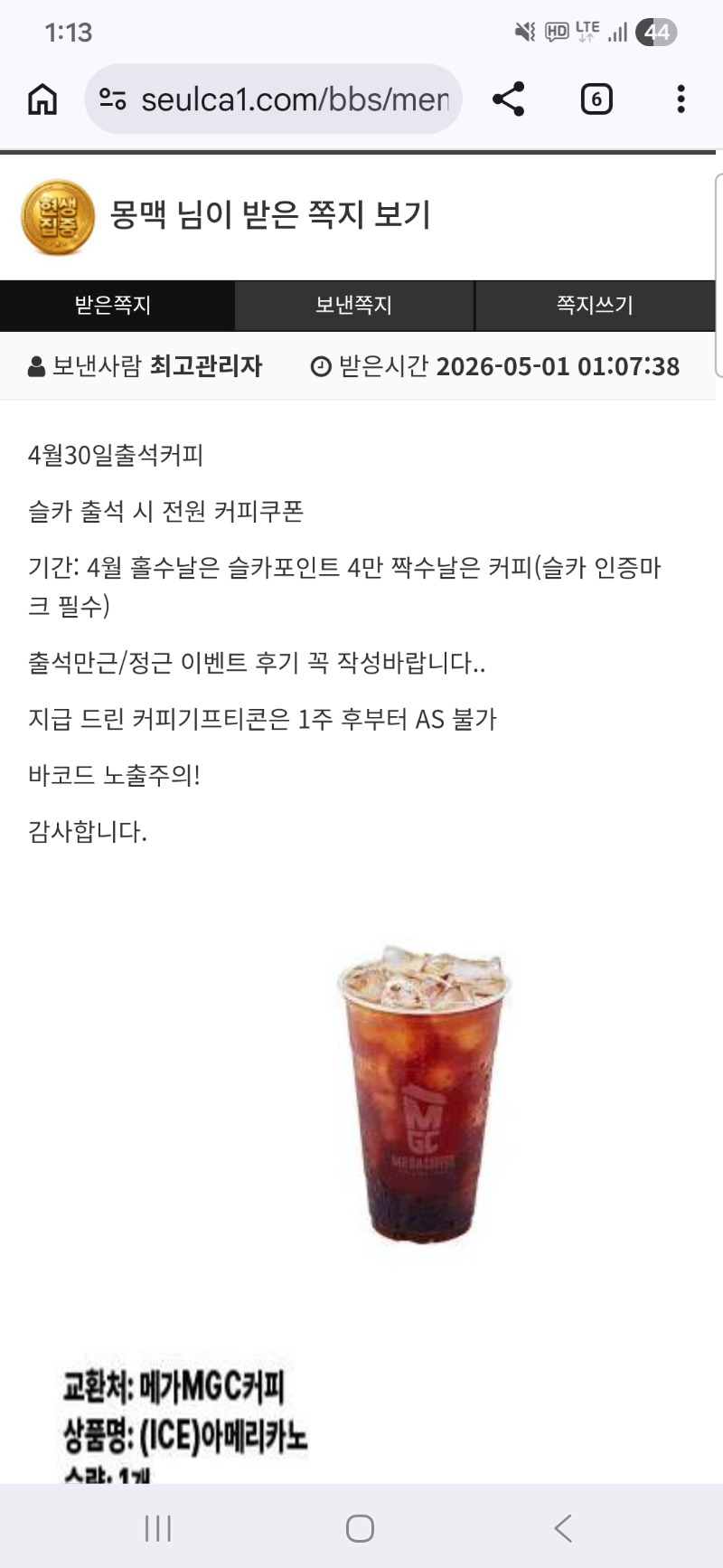This screenshot has width=723, height=1568.
Task: Open the 쪽지쓰기 tab
Action: [595, 306]
